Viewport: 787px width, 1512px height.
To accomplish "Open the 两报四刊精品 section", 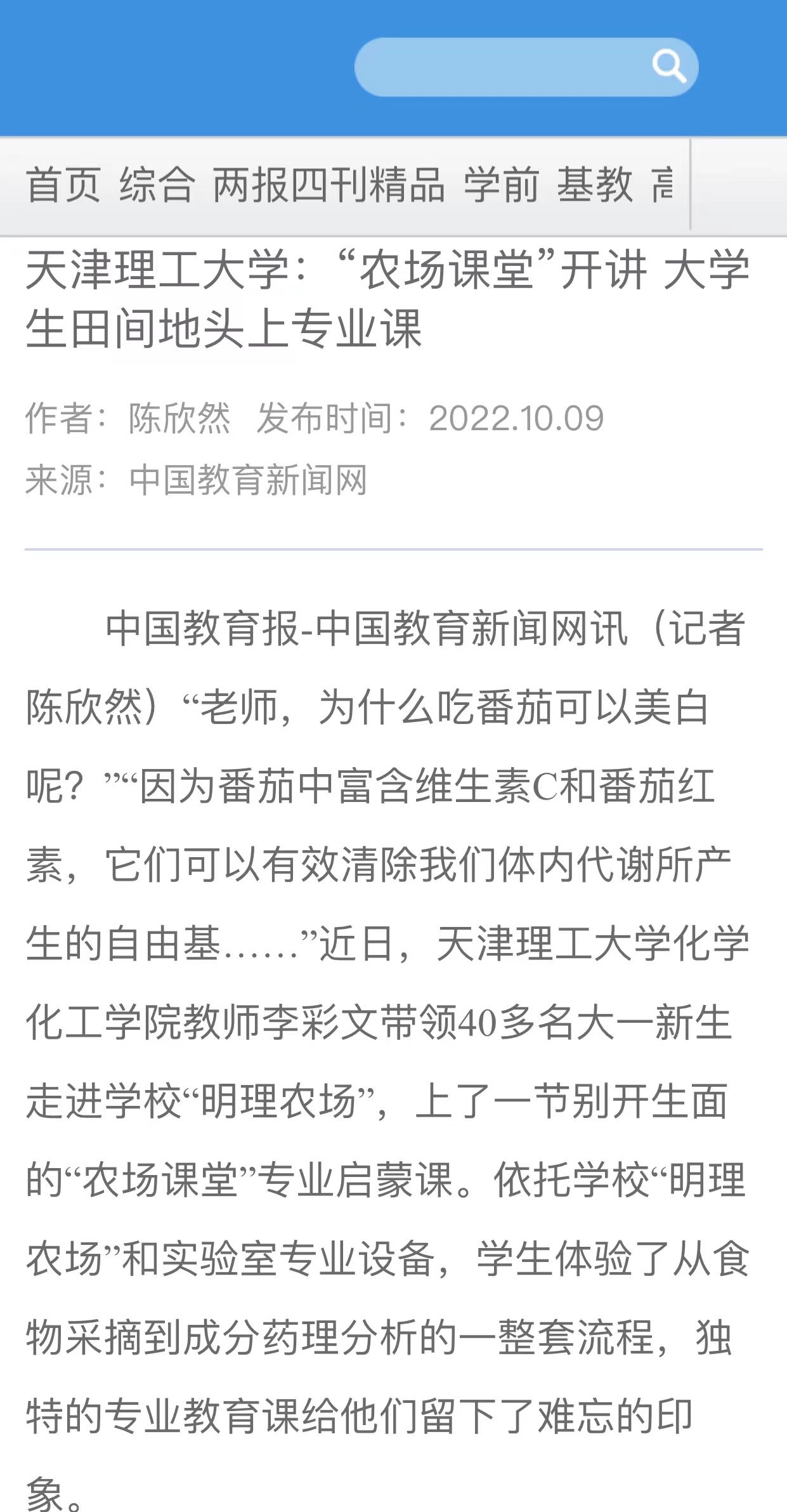I will coord(328,185).
